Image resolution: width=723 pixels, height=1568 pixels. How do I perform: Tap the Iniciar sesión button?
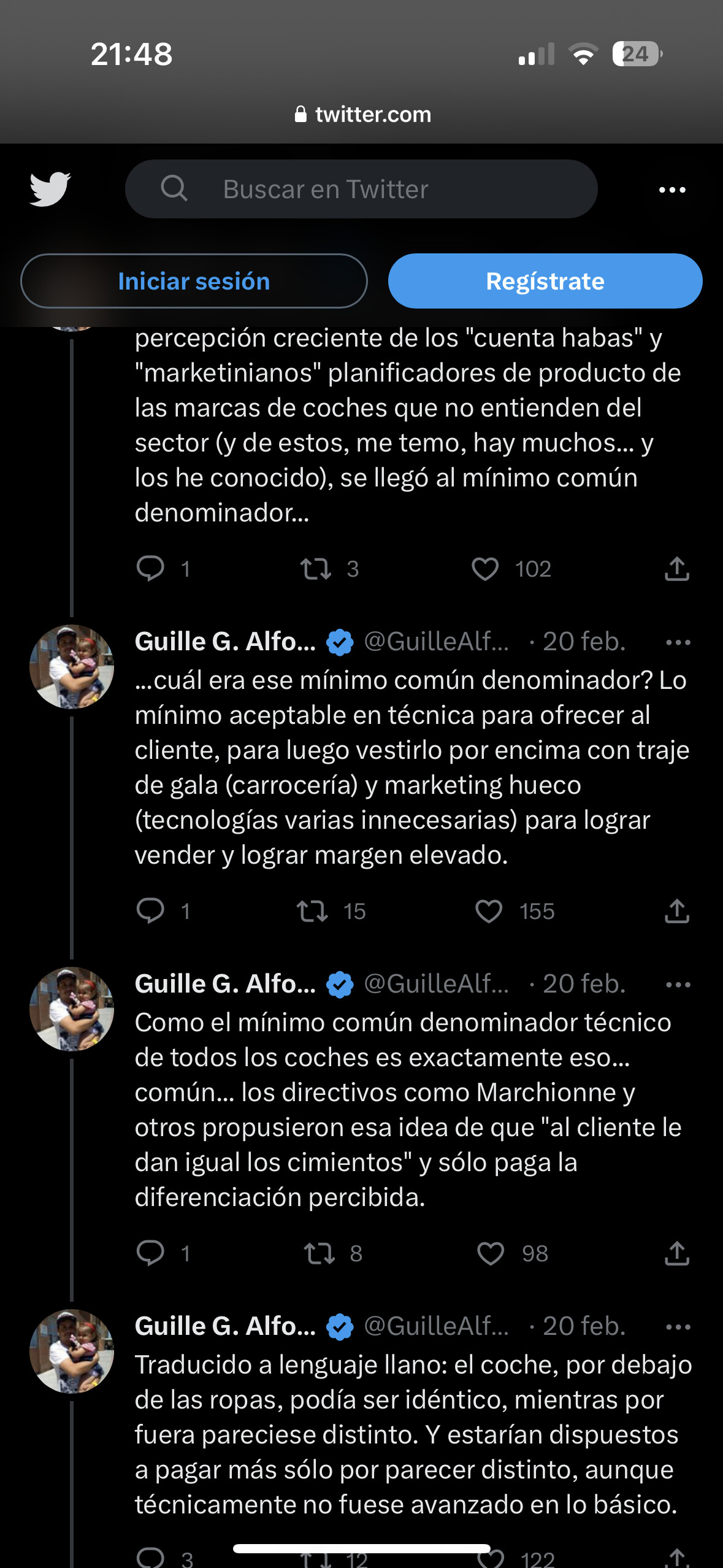pyautogui.click(x=194, y=281)
